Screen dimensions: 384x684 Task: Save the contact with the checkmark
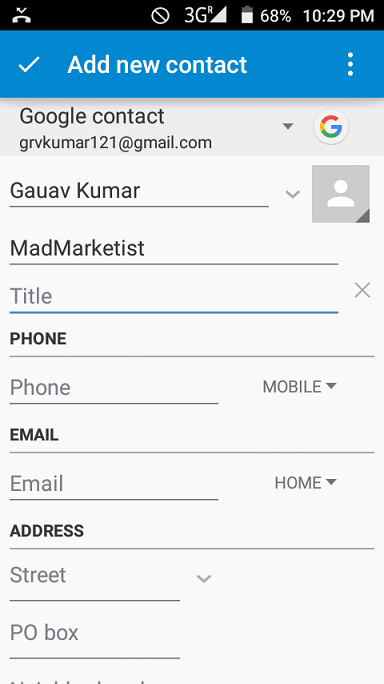(x=29, y=65)
